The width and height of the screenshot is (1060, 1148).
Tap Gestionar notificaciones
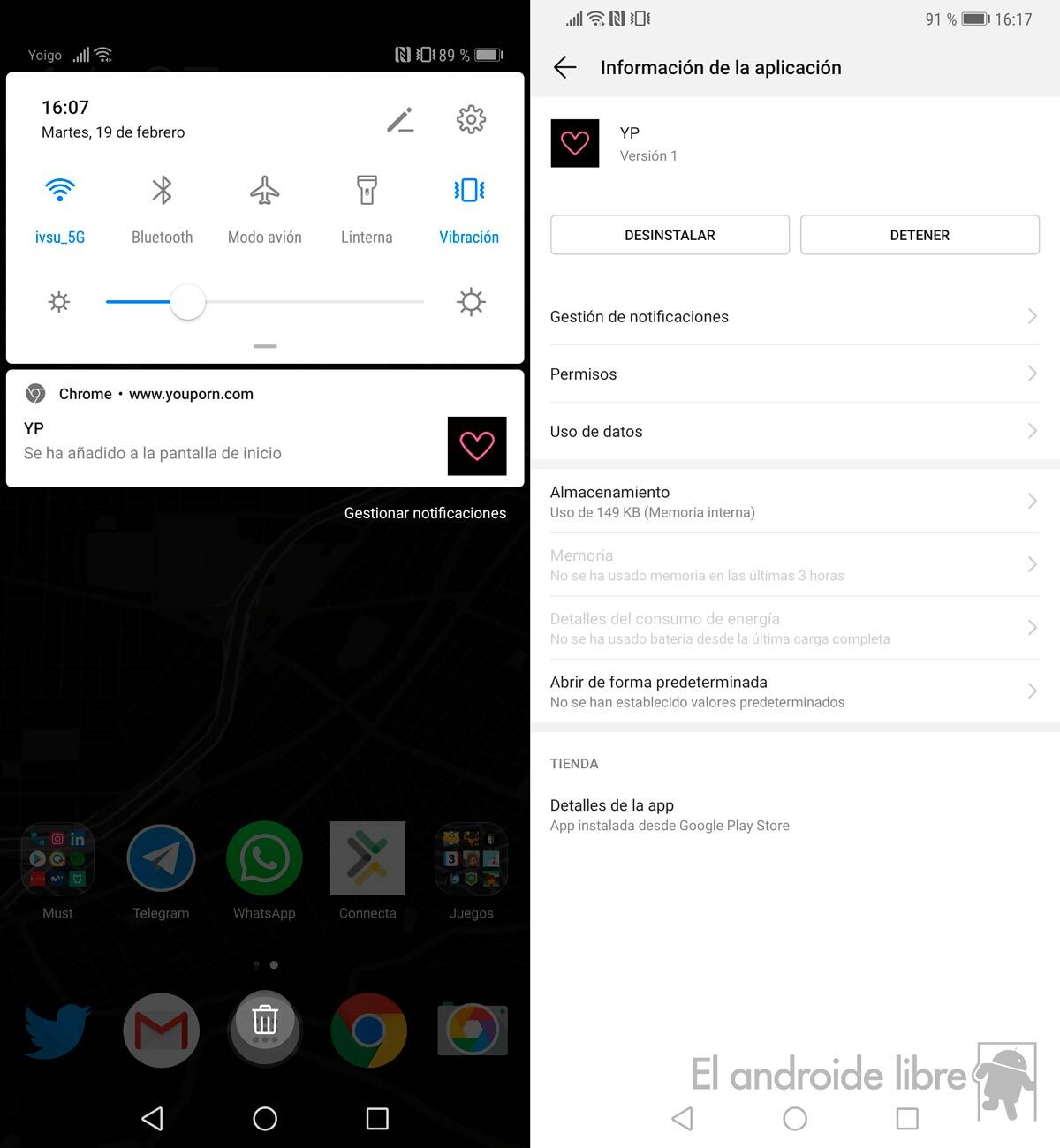pyautogui.click(x=425, y=513)
